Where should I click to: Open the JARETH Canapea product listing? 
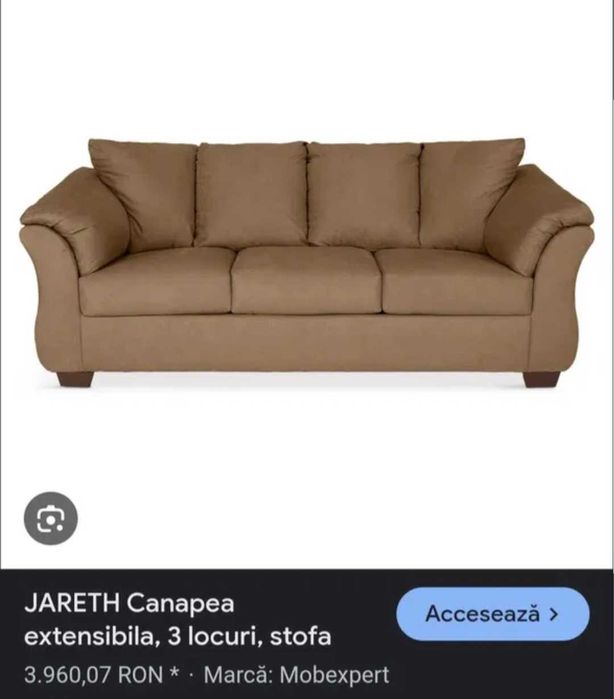(x=177, y=620)
